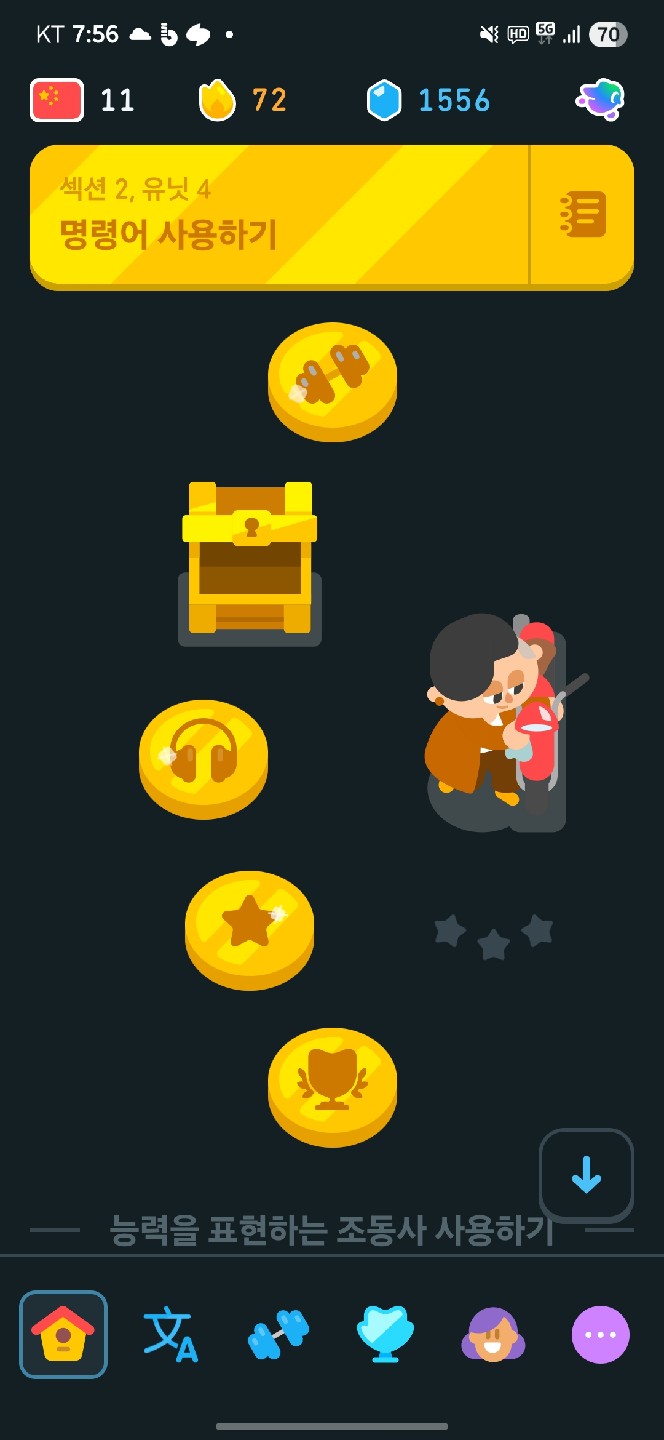Start the dumbbell practice lesson
The height and width of the screenshot is (1440, 664).
coord(332,378)
